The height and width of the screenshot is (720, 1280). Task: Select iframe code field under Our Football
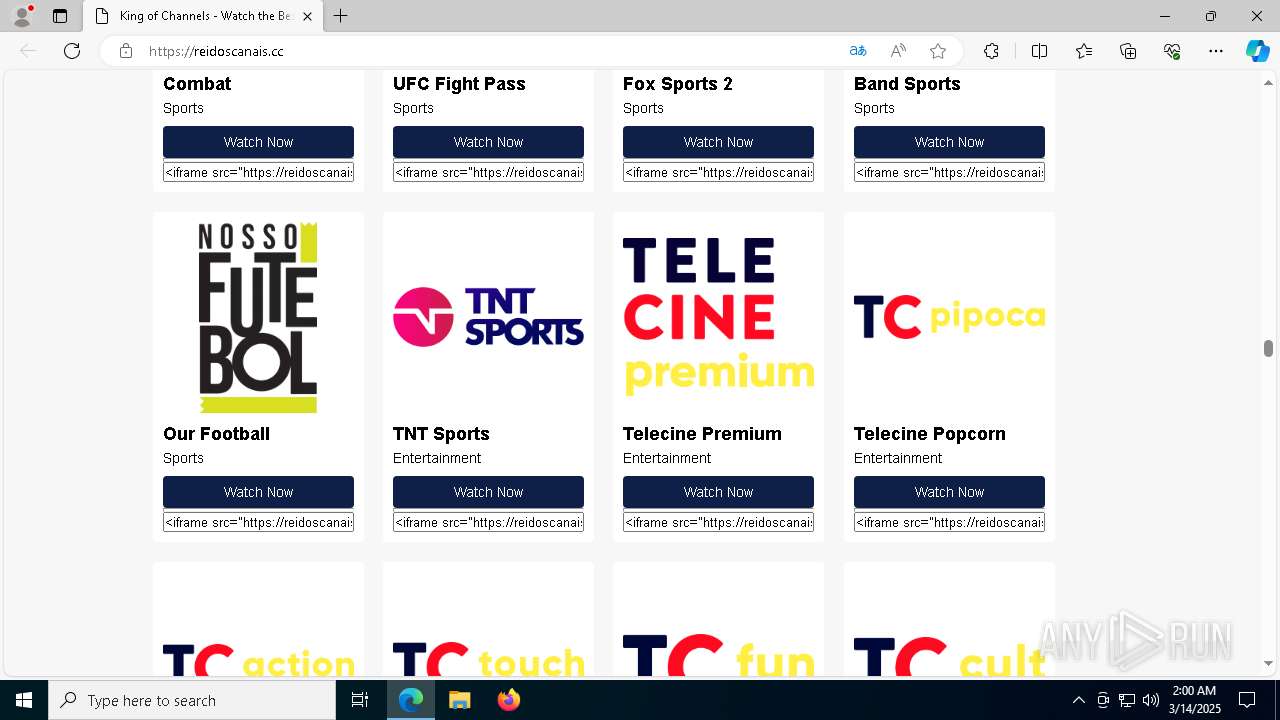tap(258, 522)
